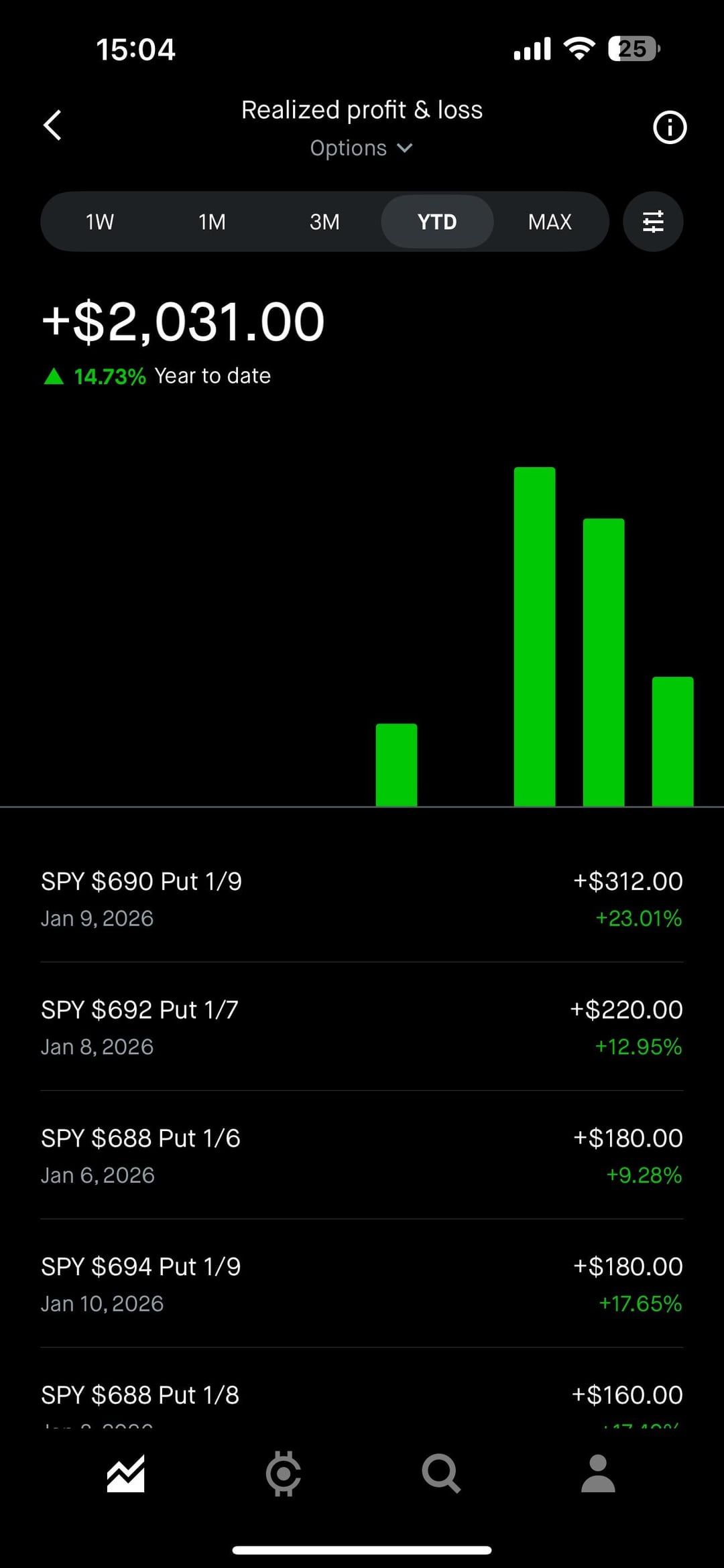Expand the Options dropdown
Viewport: 724px width, 1568px height.
click(361, 148)
